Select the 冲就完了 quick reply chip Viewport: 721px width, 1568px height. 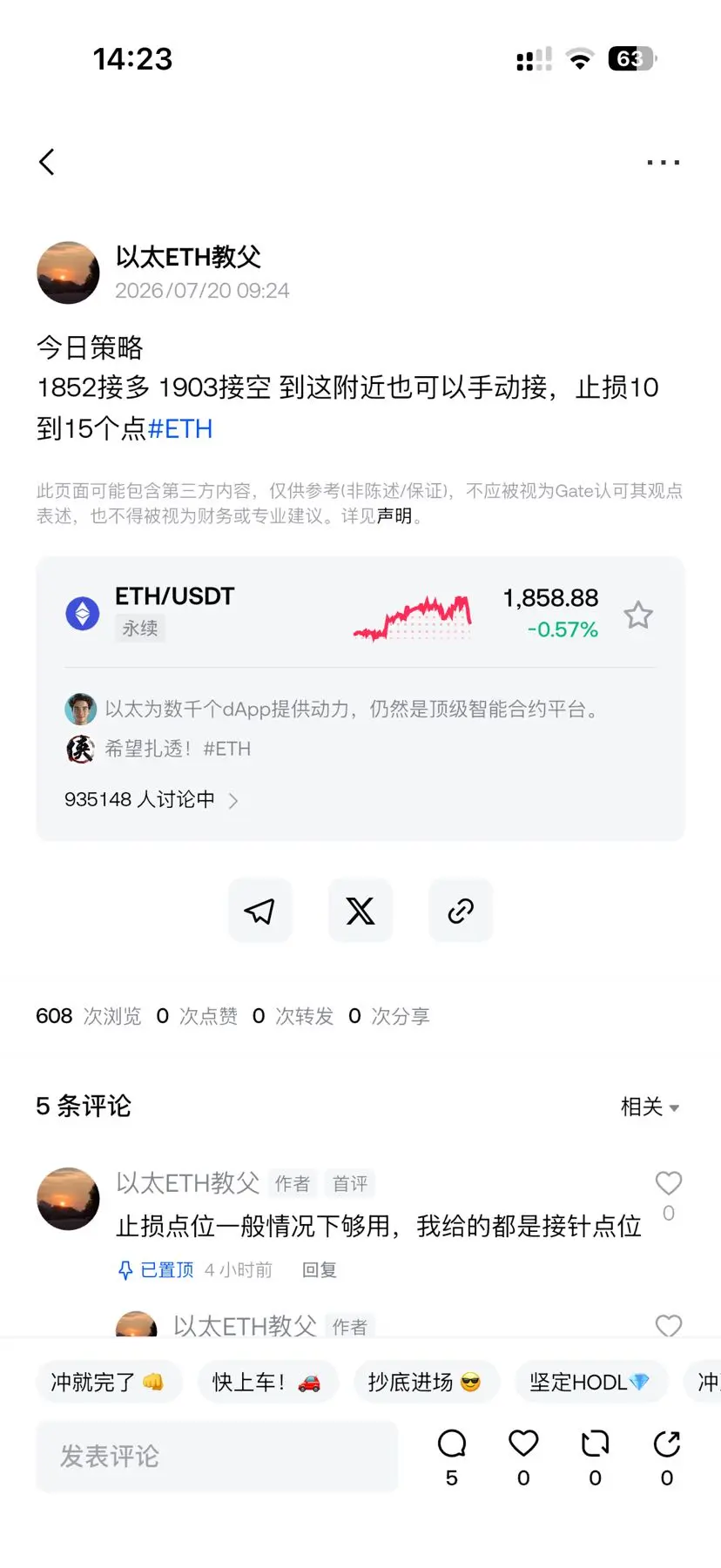pyautogui.click(x=109, y=1382)
